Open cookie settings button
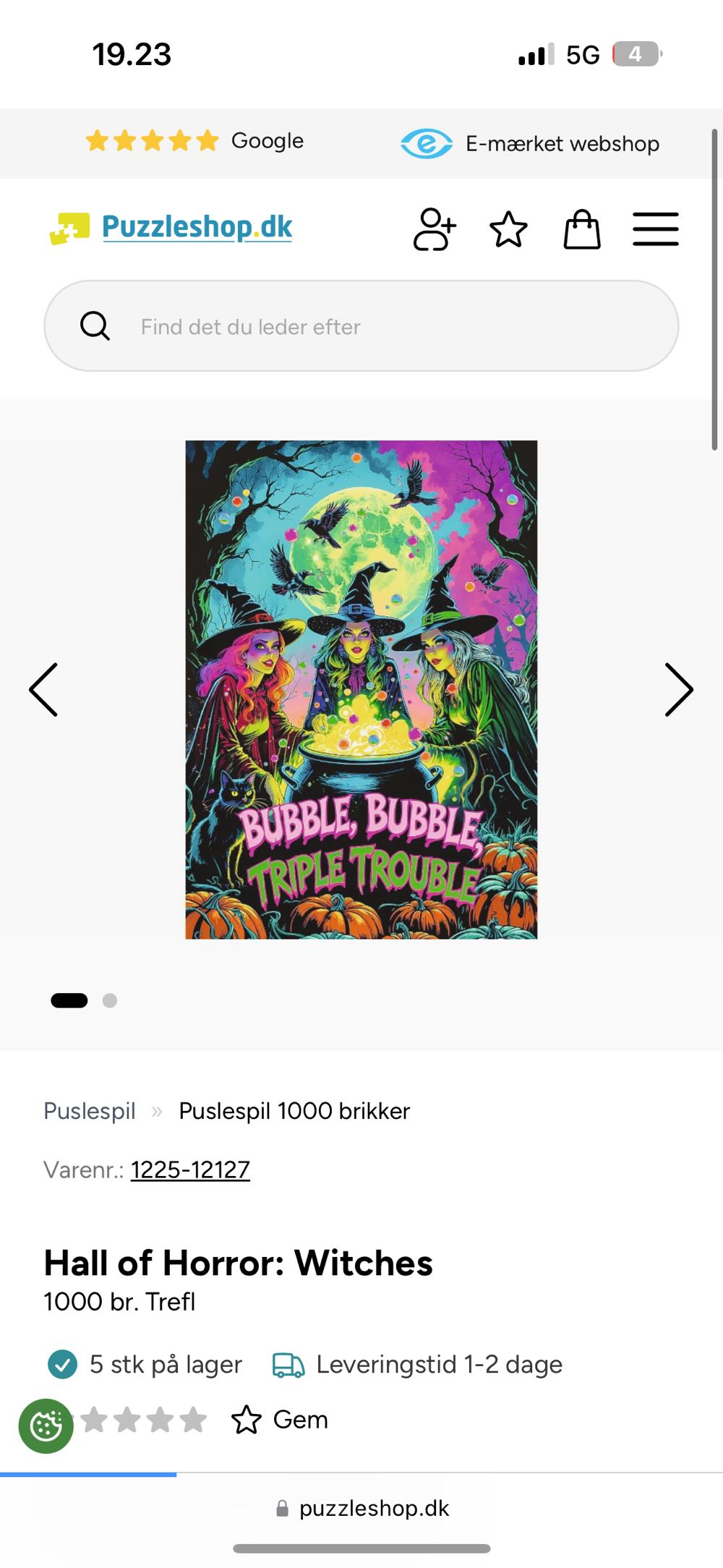Viewport: 723px width, 1568px height. [x=46, y=1426]
